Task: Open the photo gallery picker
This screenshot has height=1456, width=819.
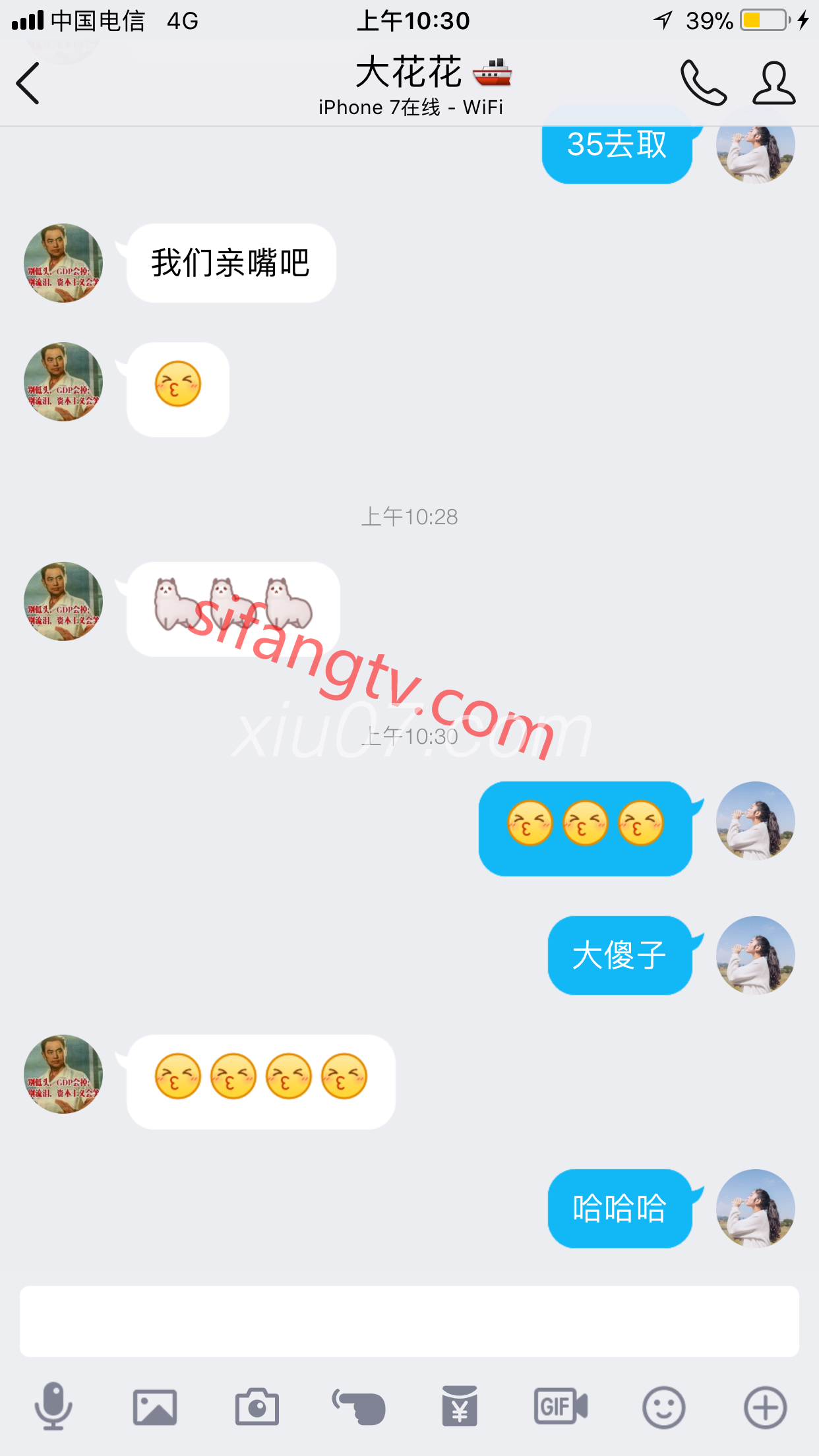Action: coord(155,1407)
